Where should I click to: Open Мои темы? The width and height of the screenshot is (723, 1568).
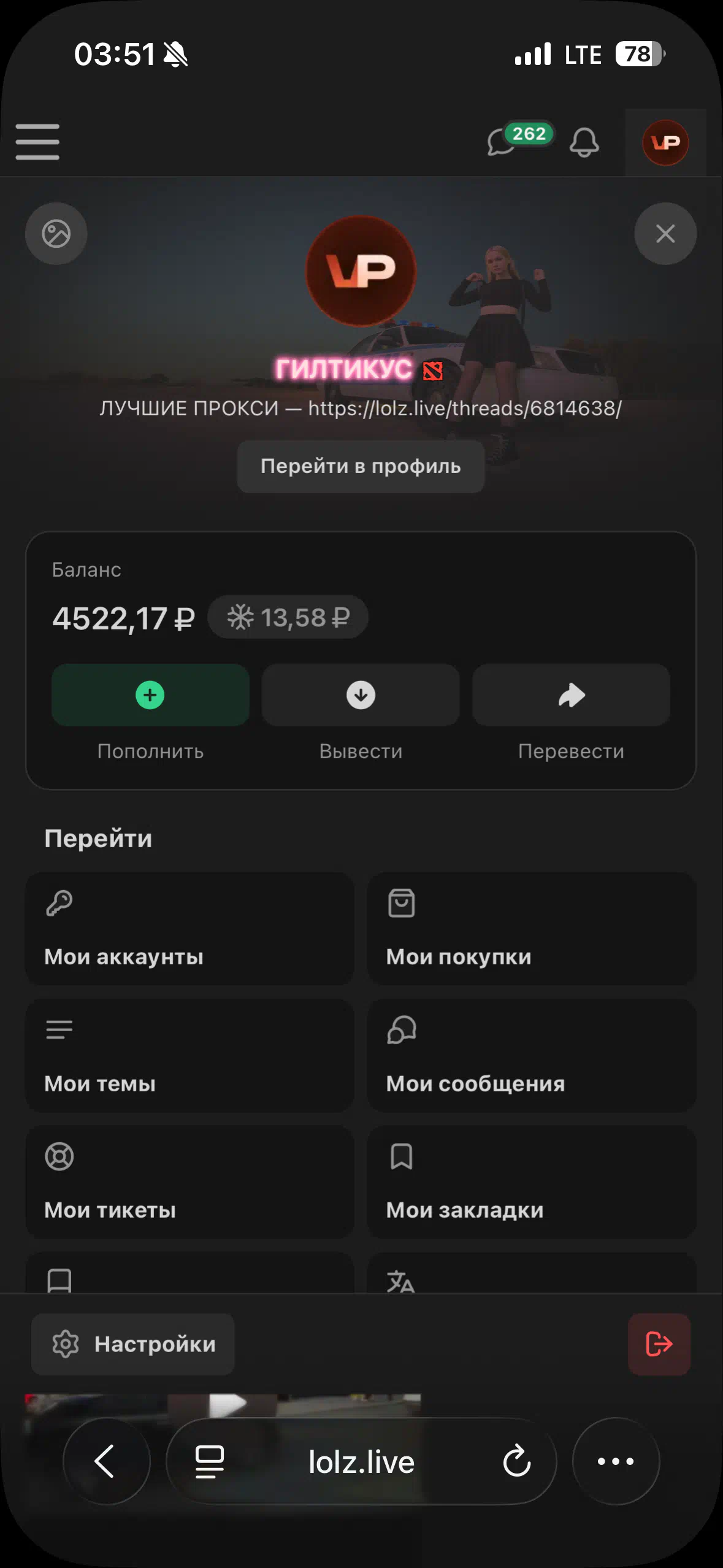coord(189,1056)
